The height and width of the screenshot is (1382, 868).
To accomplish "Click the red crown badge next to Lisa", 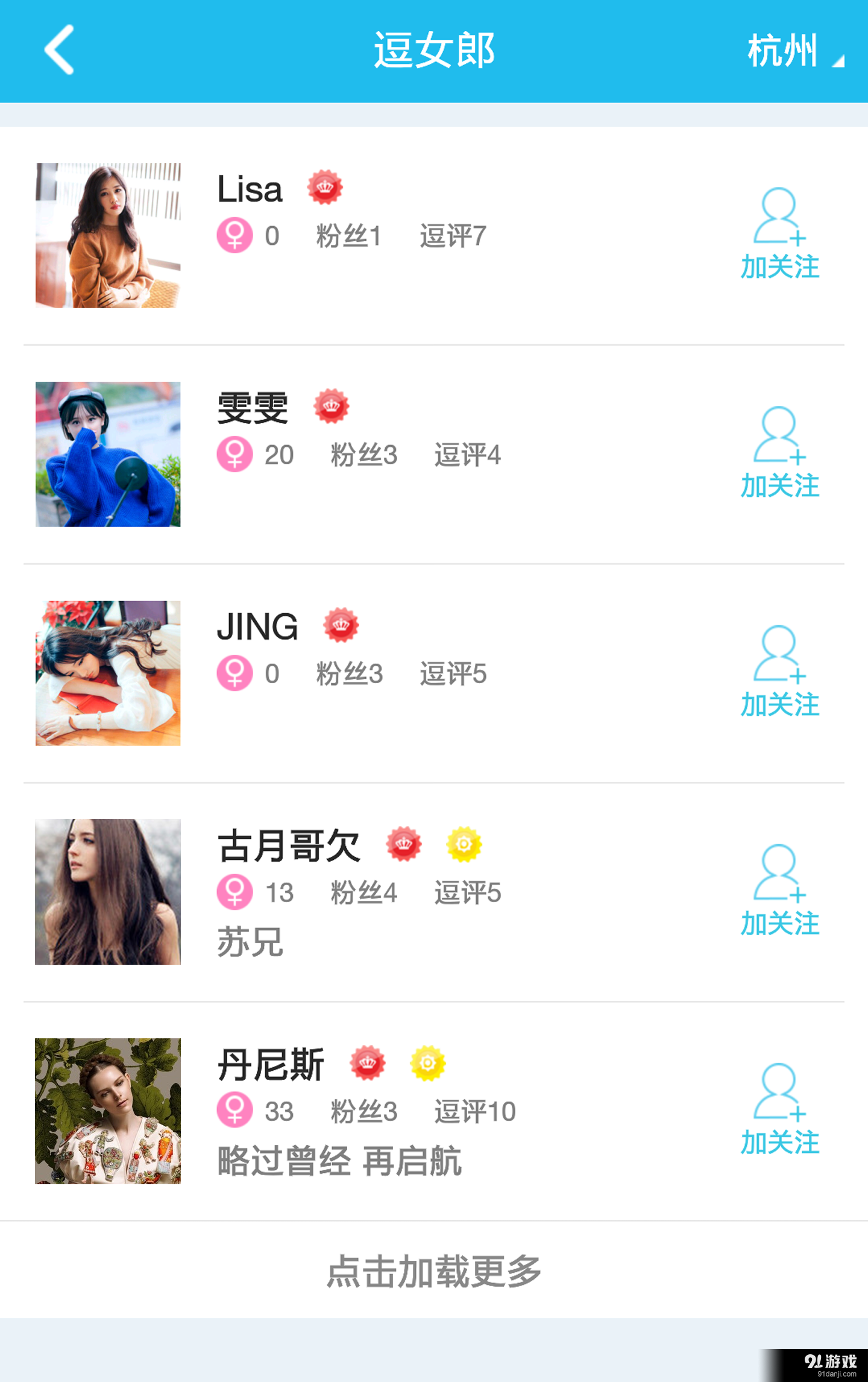I will pos(325,186).
